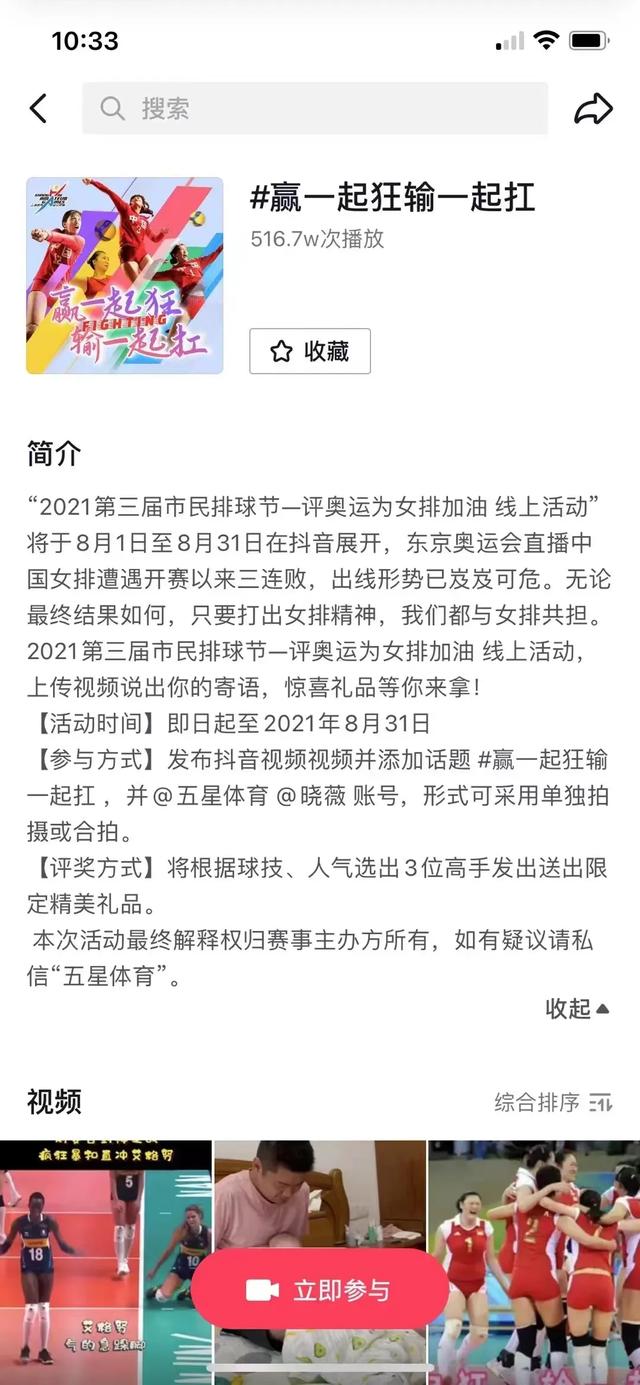Viewport: 640px width, 1385px height.
Task: Go back using the top-left arrow
Action: pyautogui.click(x=38, y=108)
